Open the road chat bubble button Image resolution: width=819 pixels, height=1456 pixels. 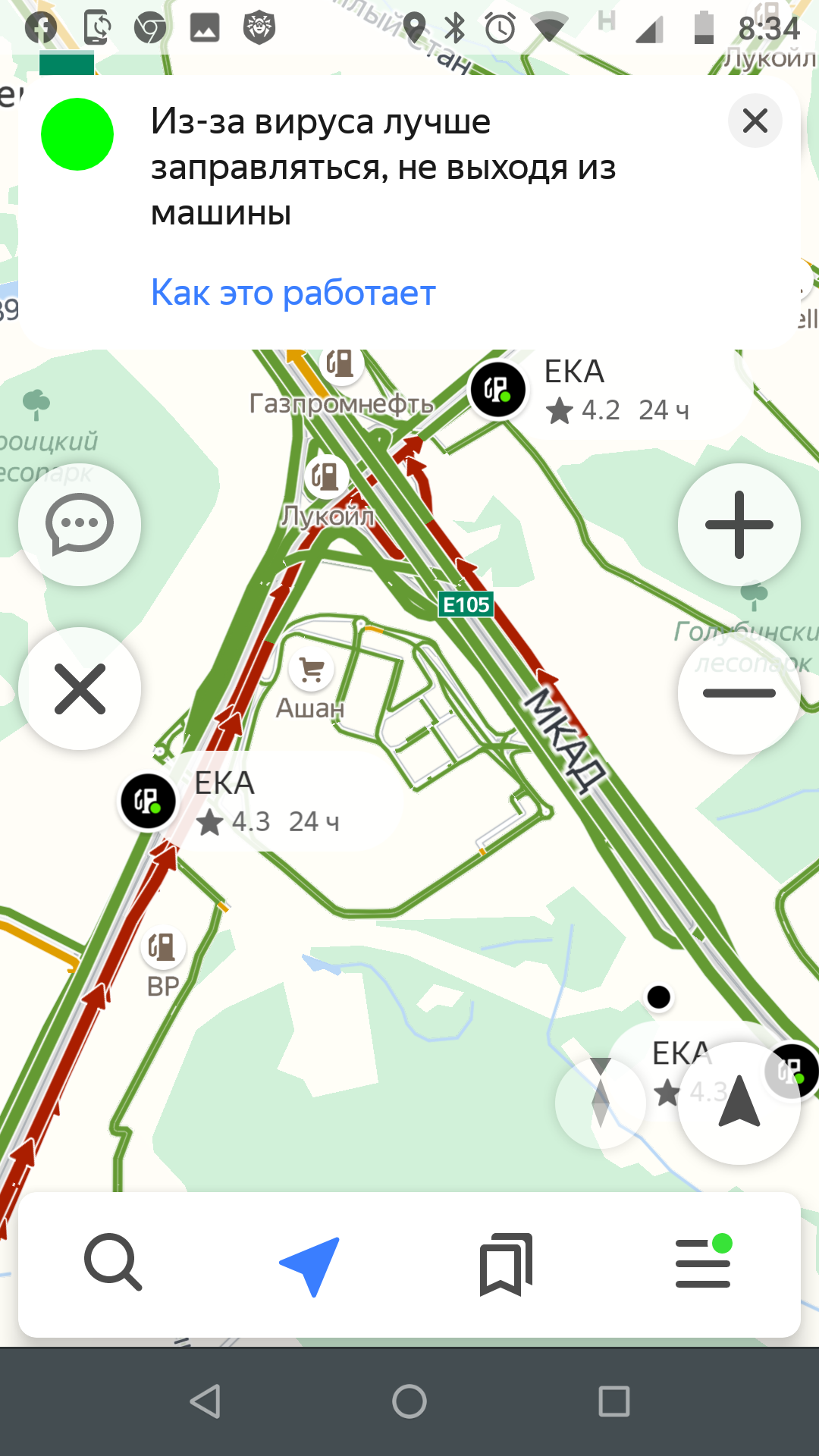coord(80,525)
